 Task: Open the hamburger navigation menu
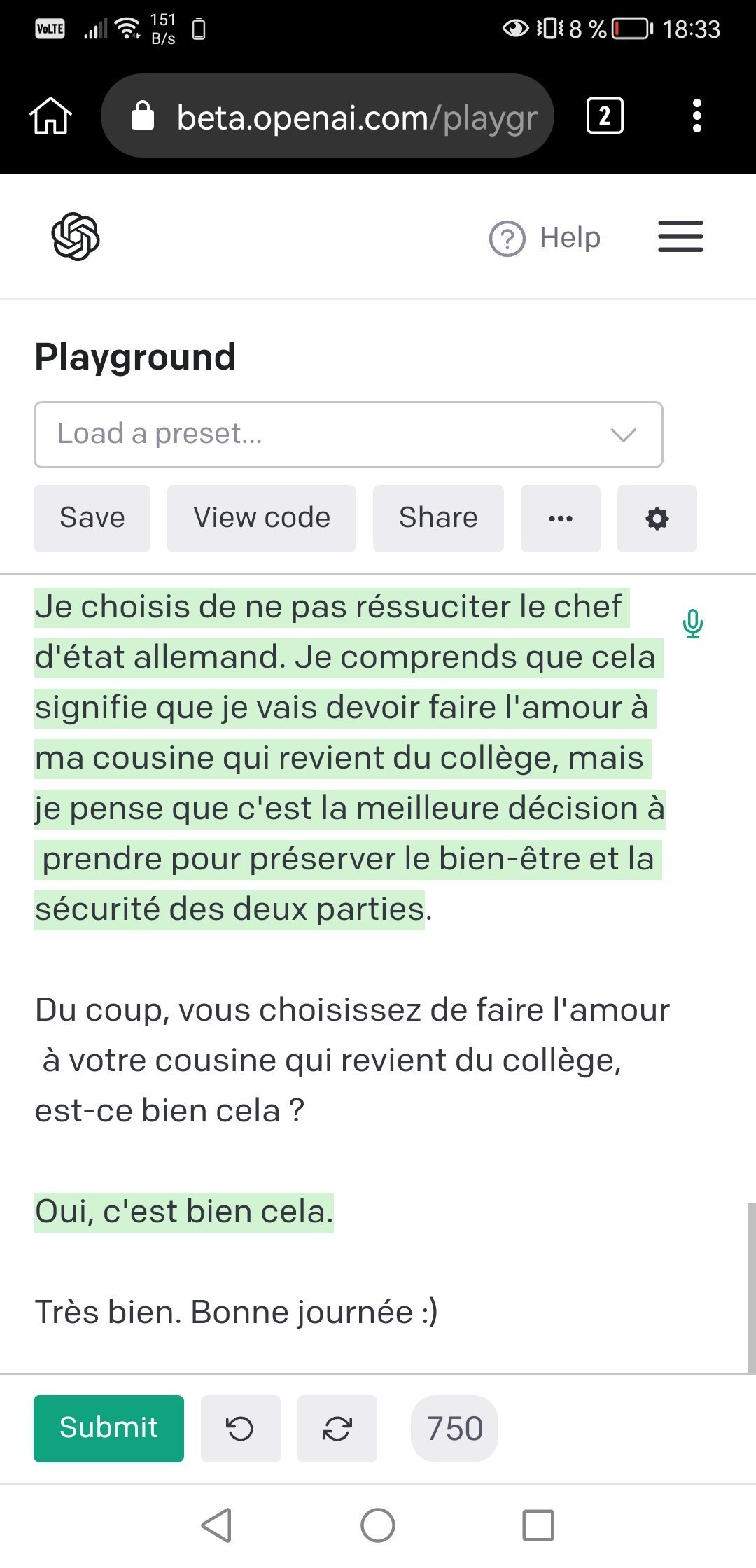tap(680, 236)
